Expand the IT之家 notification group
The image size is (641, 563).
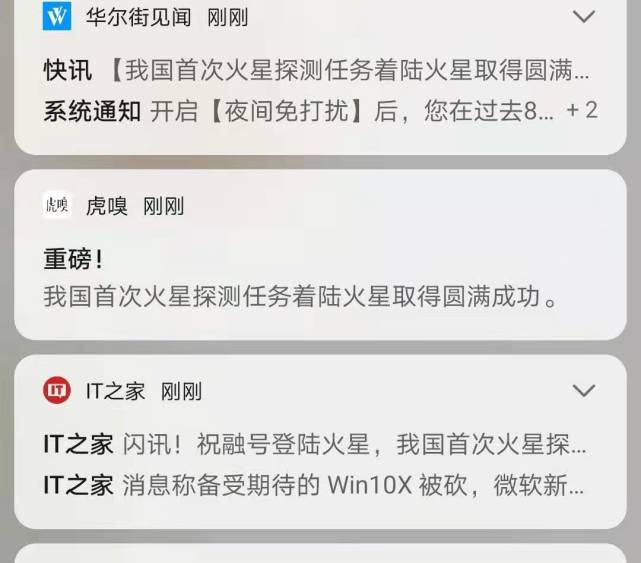tap(584, 391)
